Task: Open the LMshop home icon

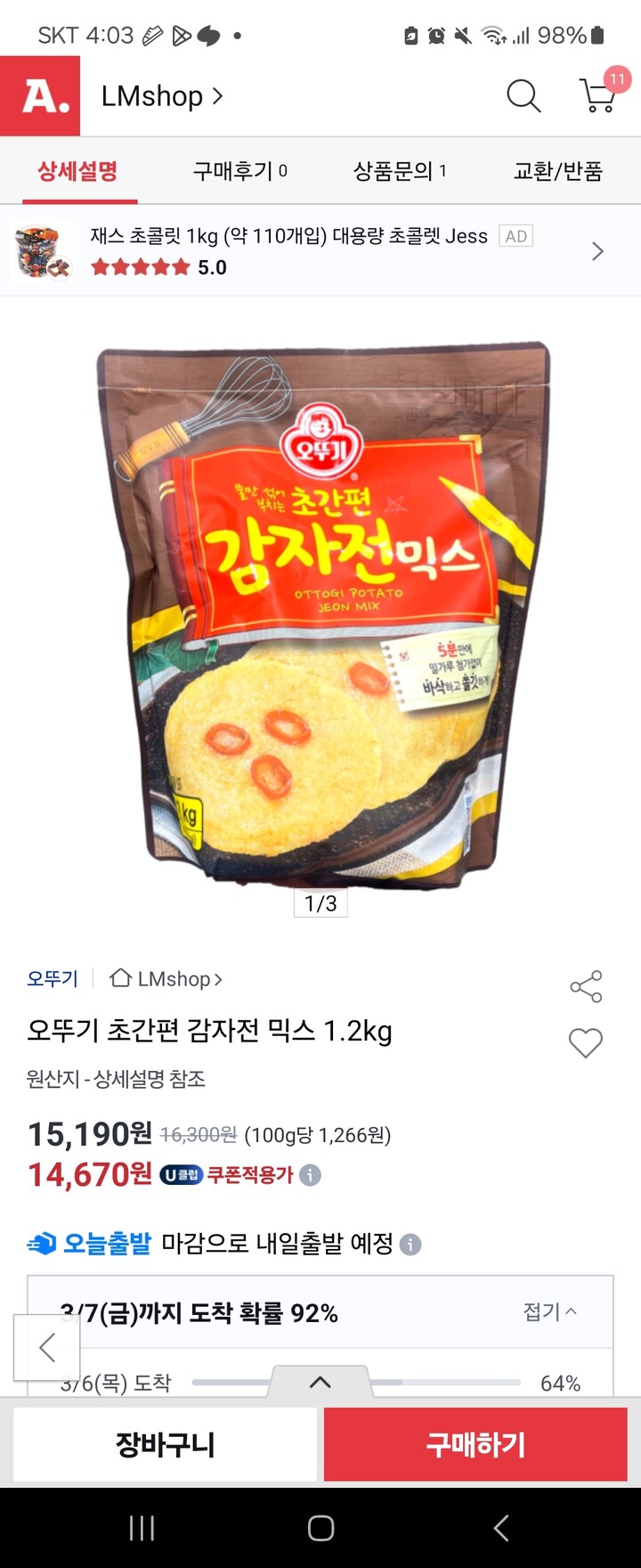Action: coord(120,977)
